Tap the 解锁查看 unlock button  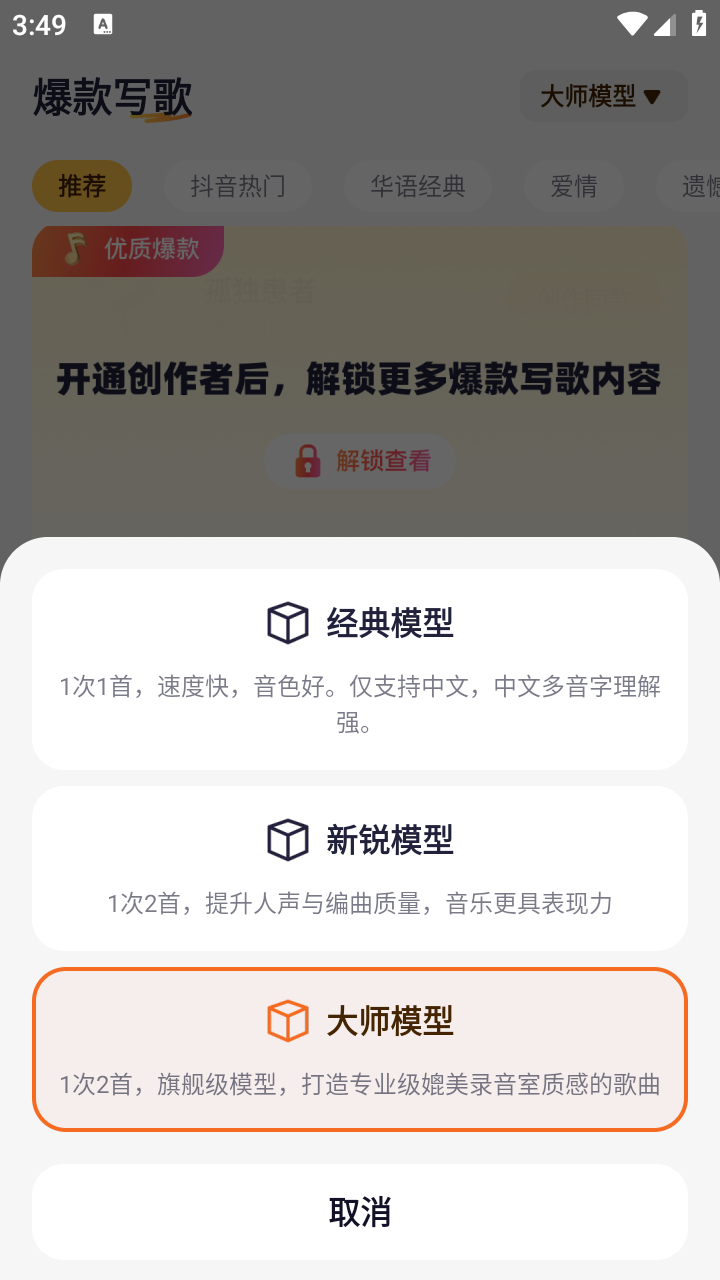pyautogui.click(x=360, y=461)
